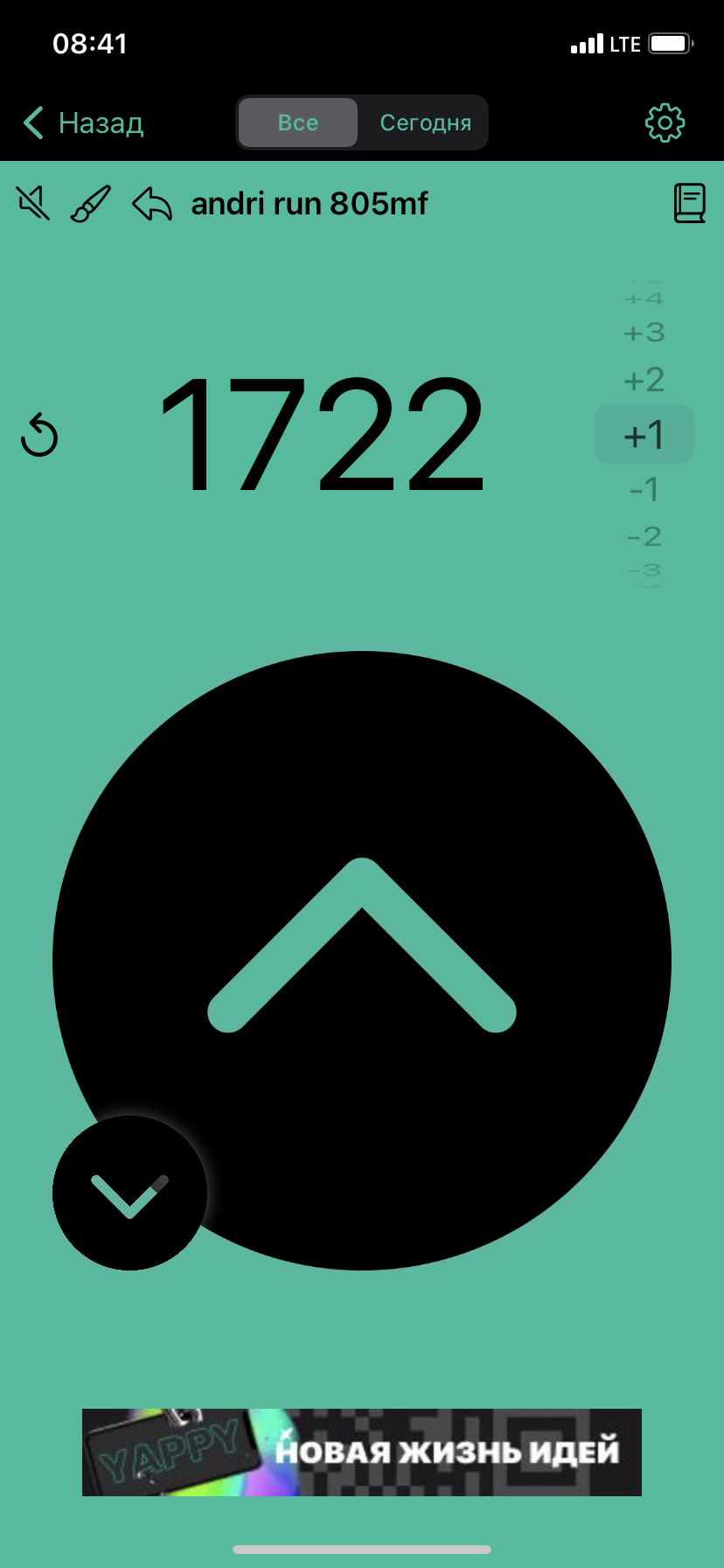Open the Yappy ad banner
This screenshot has height=1568, width=724.
362,1452
